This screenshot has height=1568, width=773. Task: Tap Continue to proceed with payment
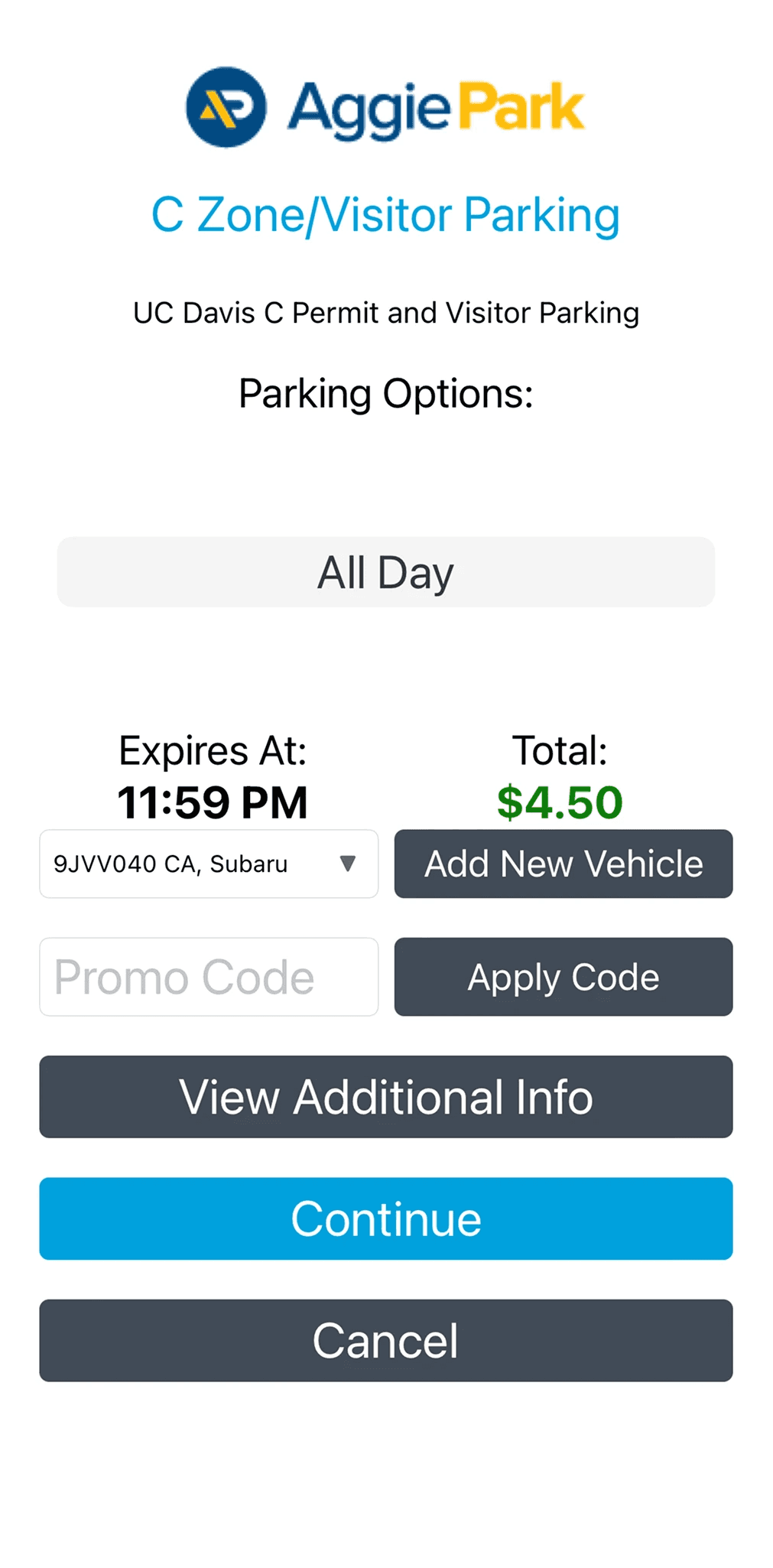click(386, 1218)
